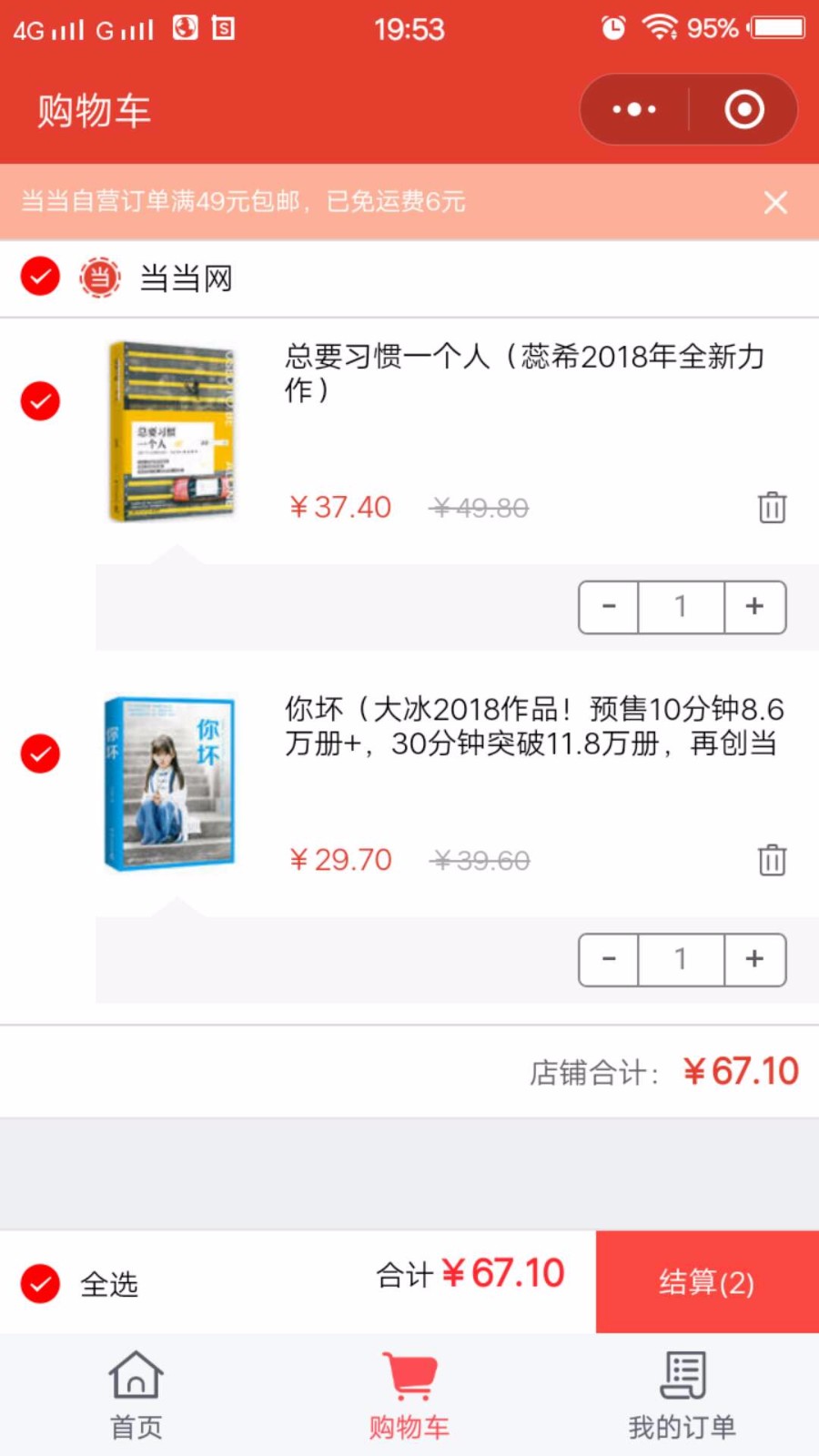The image size is (819, 1456).
Task: Dismiss the free shipping banner
Action: click(x=775, y=202)
